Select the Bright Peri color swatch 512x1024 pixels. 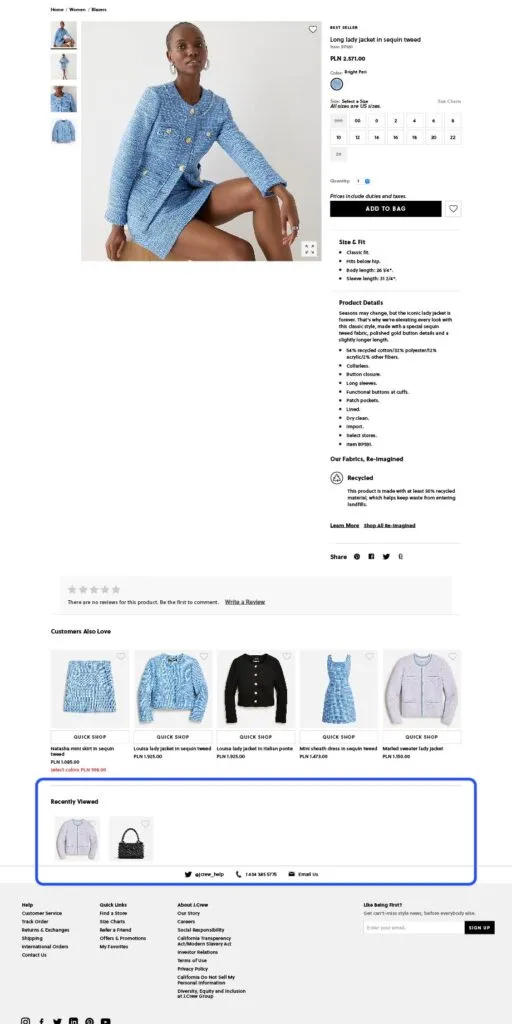(336, 84)
